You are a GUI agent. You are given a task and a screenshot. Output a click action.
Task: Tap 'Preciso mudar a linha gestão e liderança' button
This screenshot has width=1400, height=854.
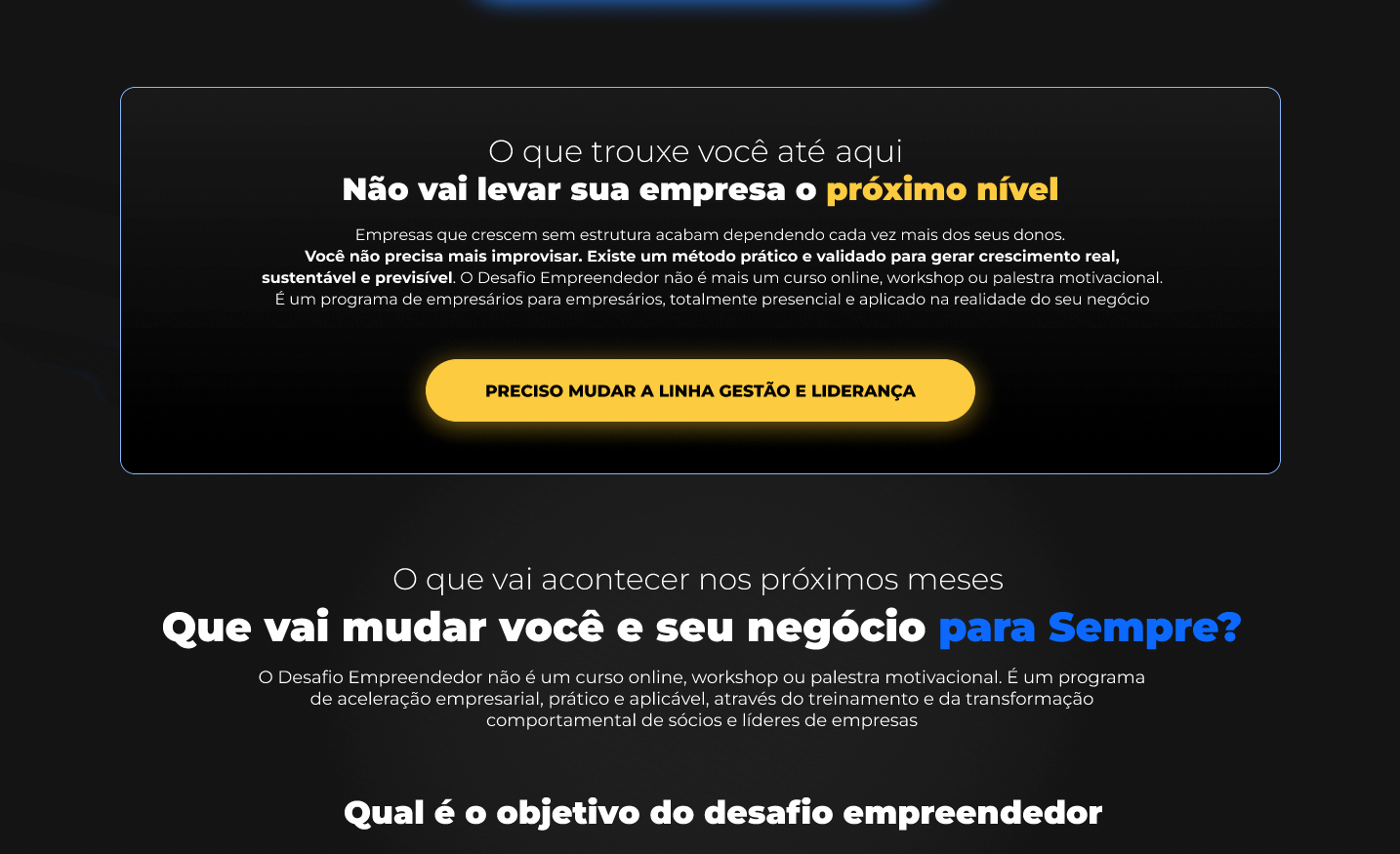[700, 390]
